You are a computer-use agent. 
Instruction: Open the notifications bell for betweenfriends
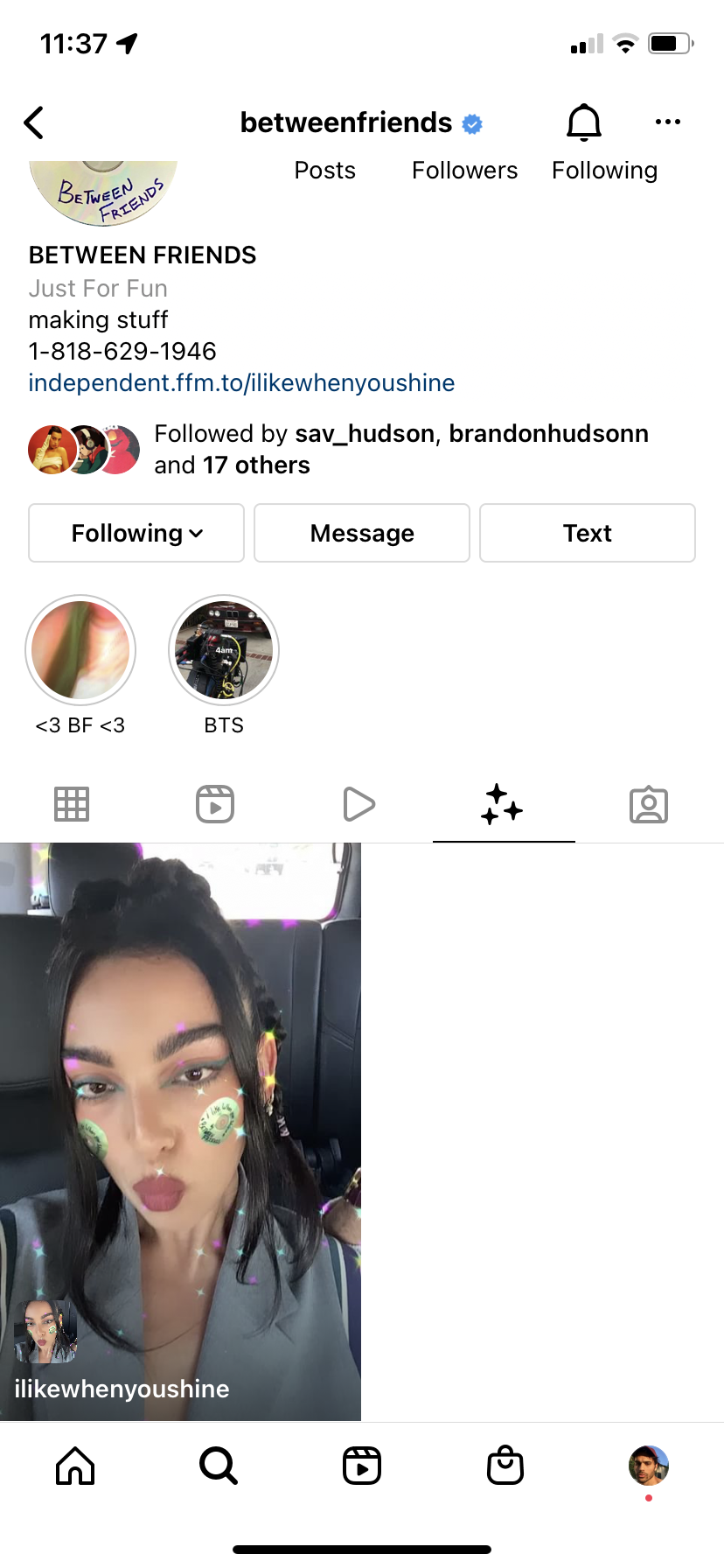[583, 122]
